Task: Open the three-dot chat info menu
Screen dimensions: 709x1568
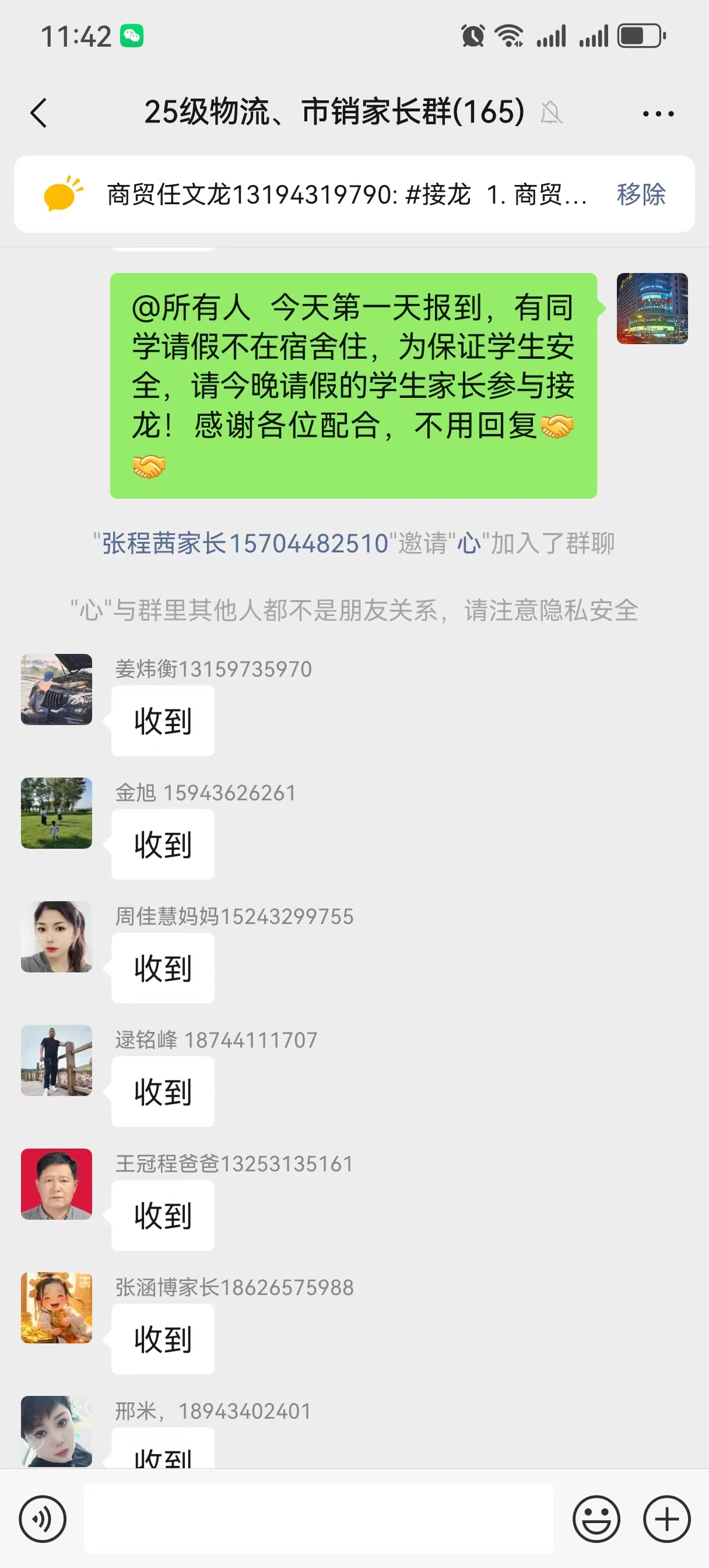Action: (x=658, y=114)
